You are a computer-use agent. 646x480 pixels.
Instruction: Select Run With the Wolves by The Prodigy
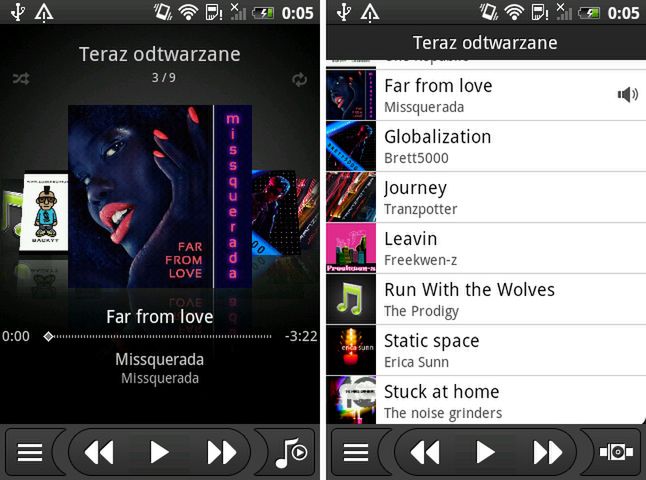click(x=485, y=299)
